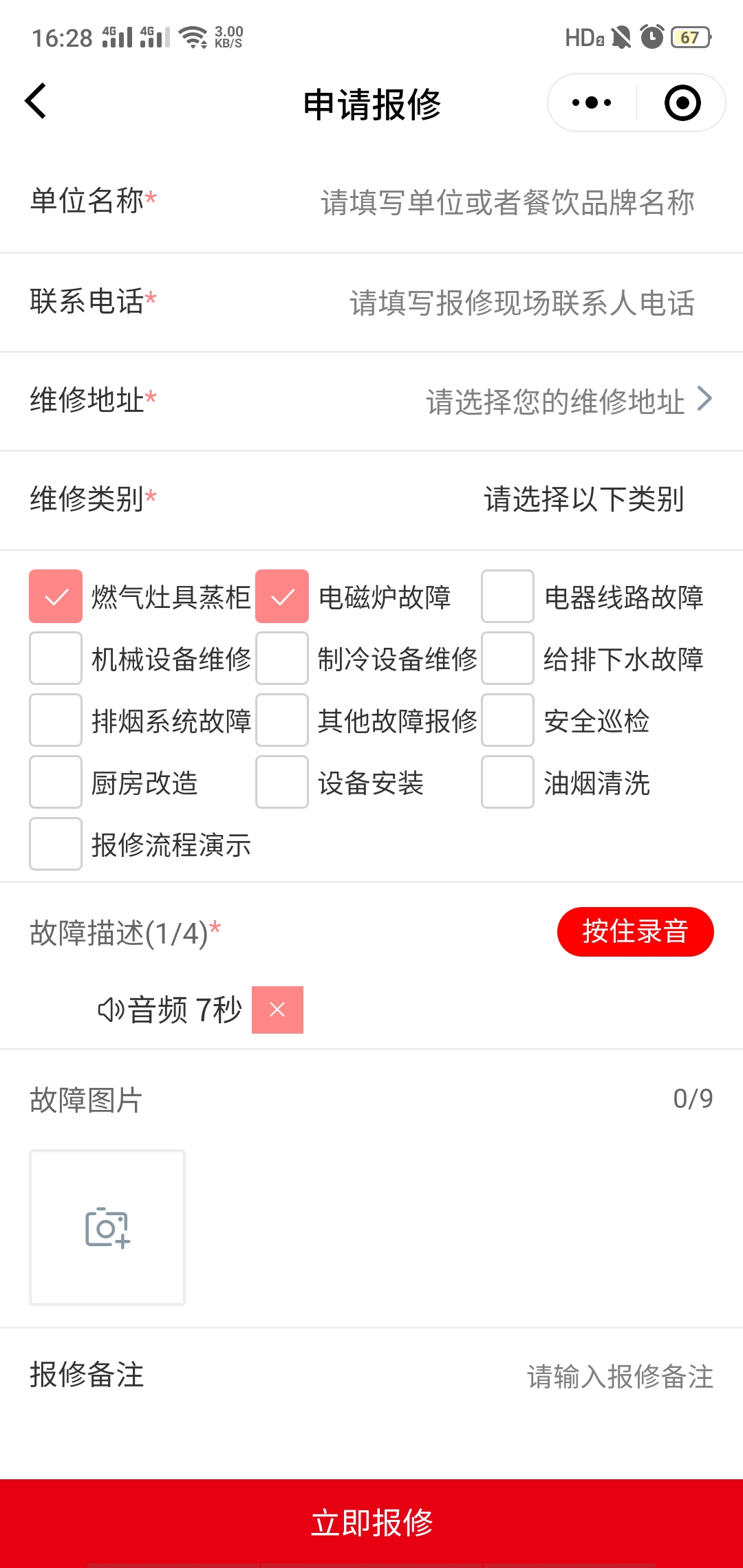Uncheck the 燃气灶具蒸柜 category
Screen dimensions: 743x1568
coord(56,596)
